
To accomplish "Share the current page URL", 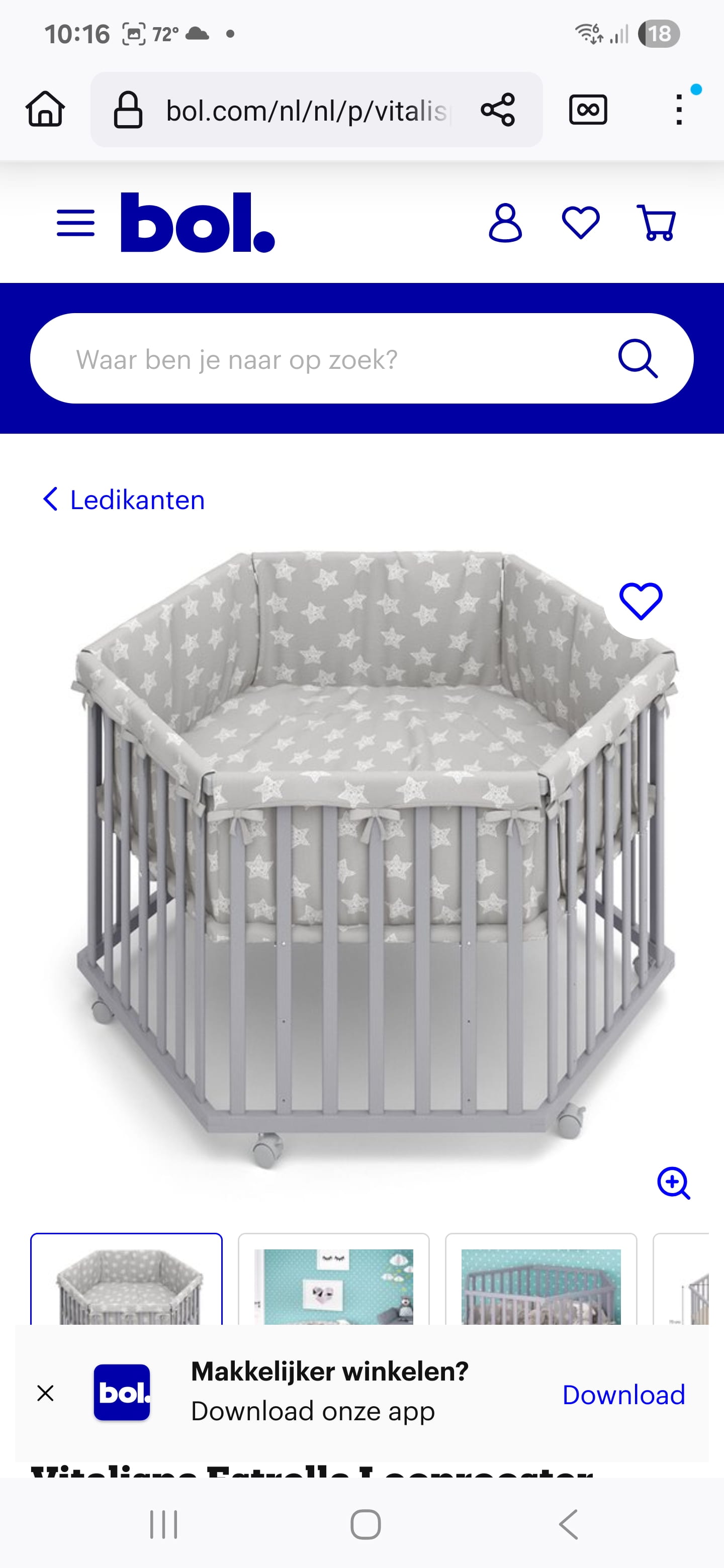I will 497,110.
